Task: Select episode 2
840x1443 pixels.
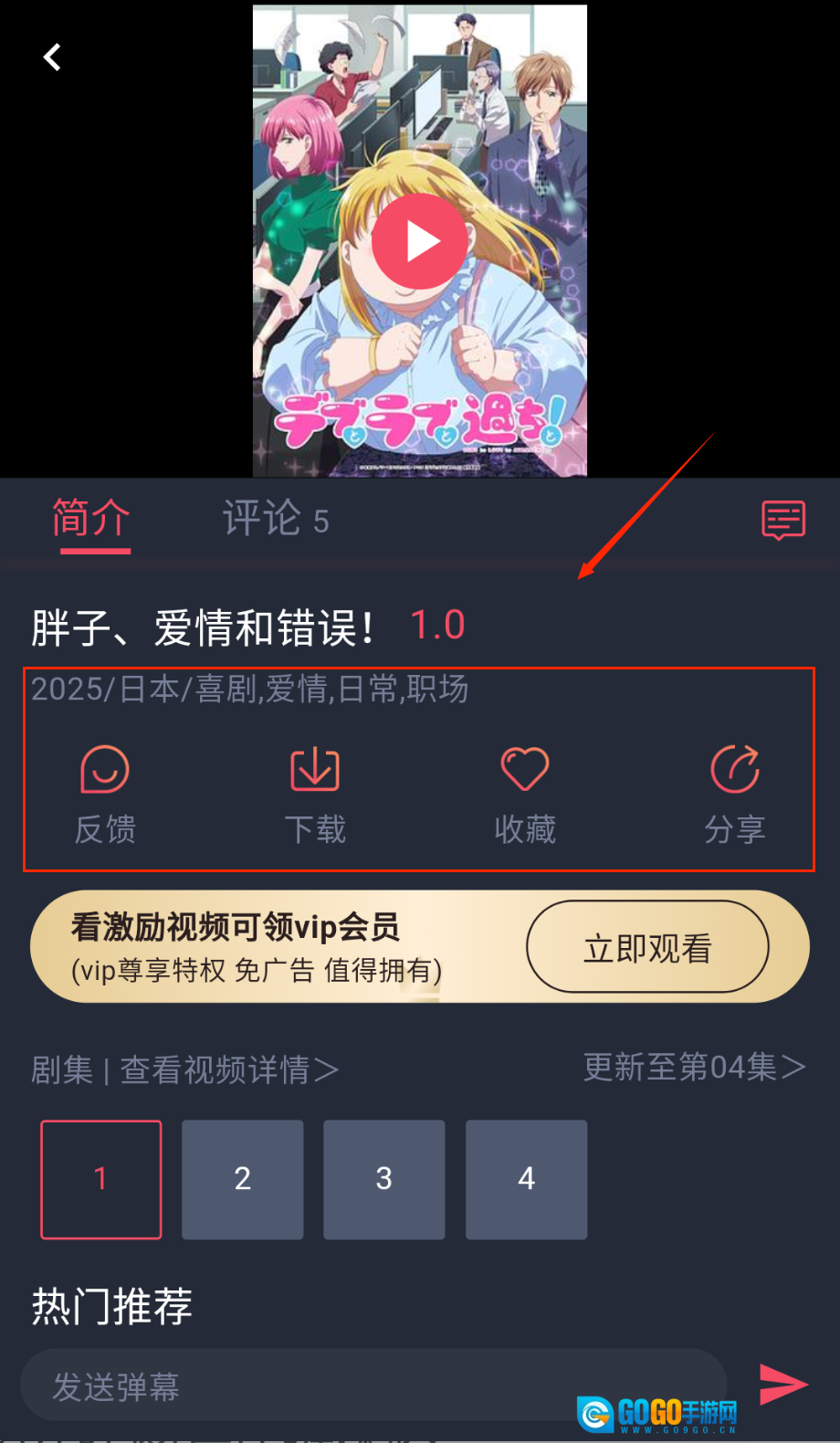Action: coord(243,1179)
